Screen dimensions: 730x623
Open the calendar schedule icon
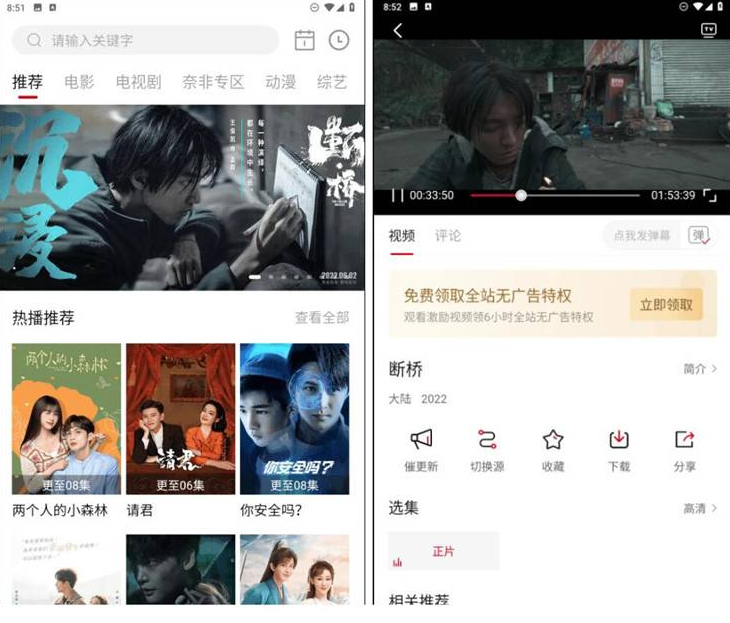point(304,40)
